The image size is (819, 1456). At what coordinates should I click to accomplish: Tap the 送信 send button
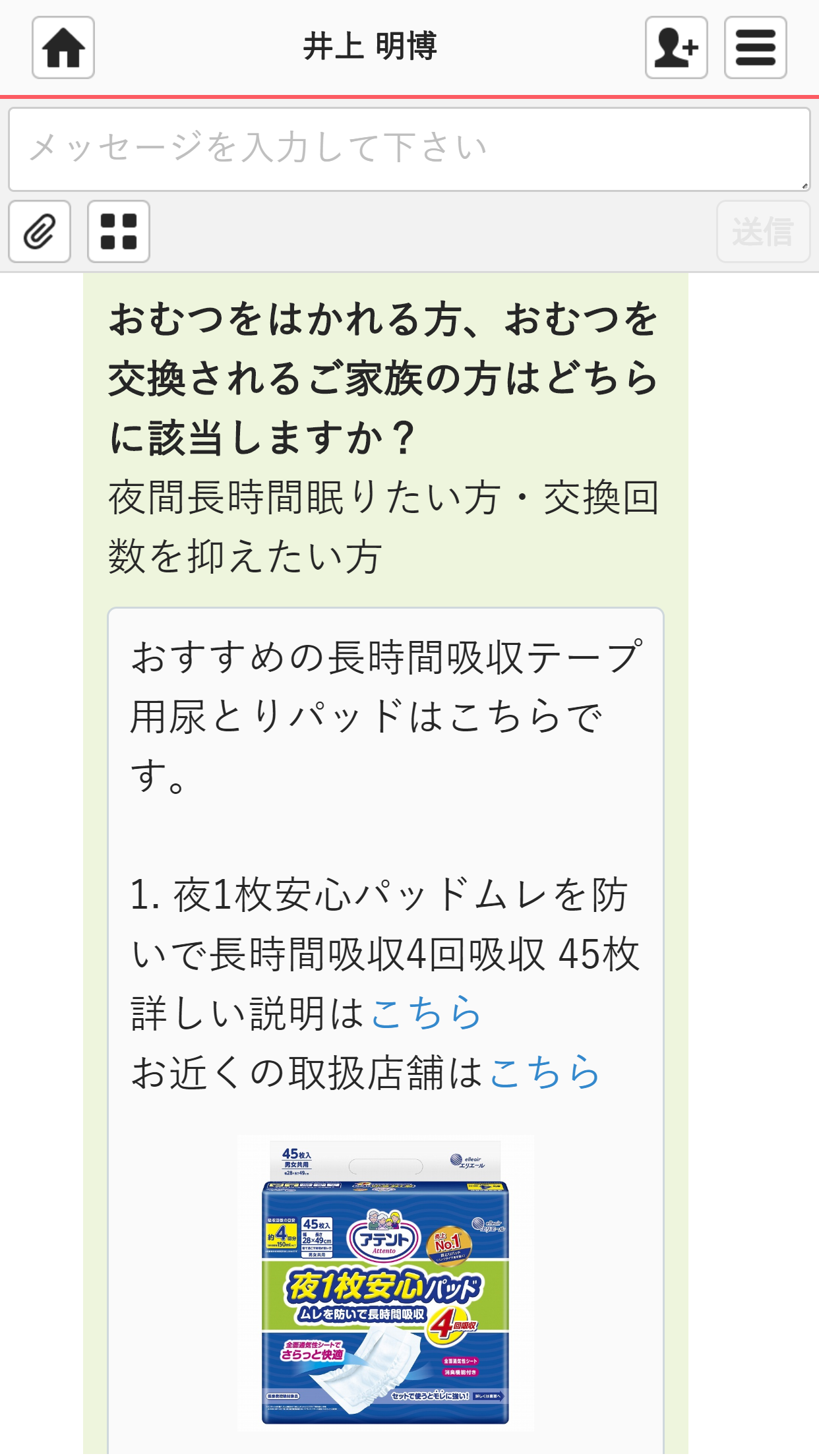pyautogui.click(x=763, y=231)
